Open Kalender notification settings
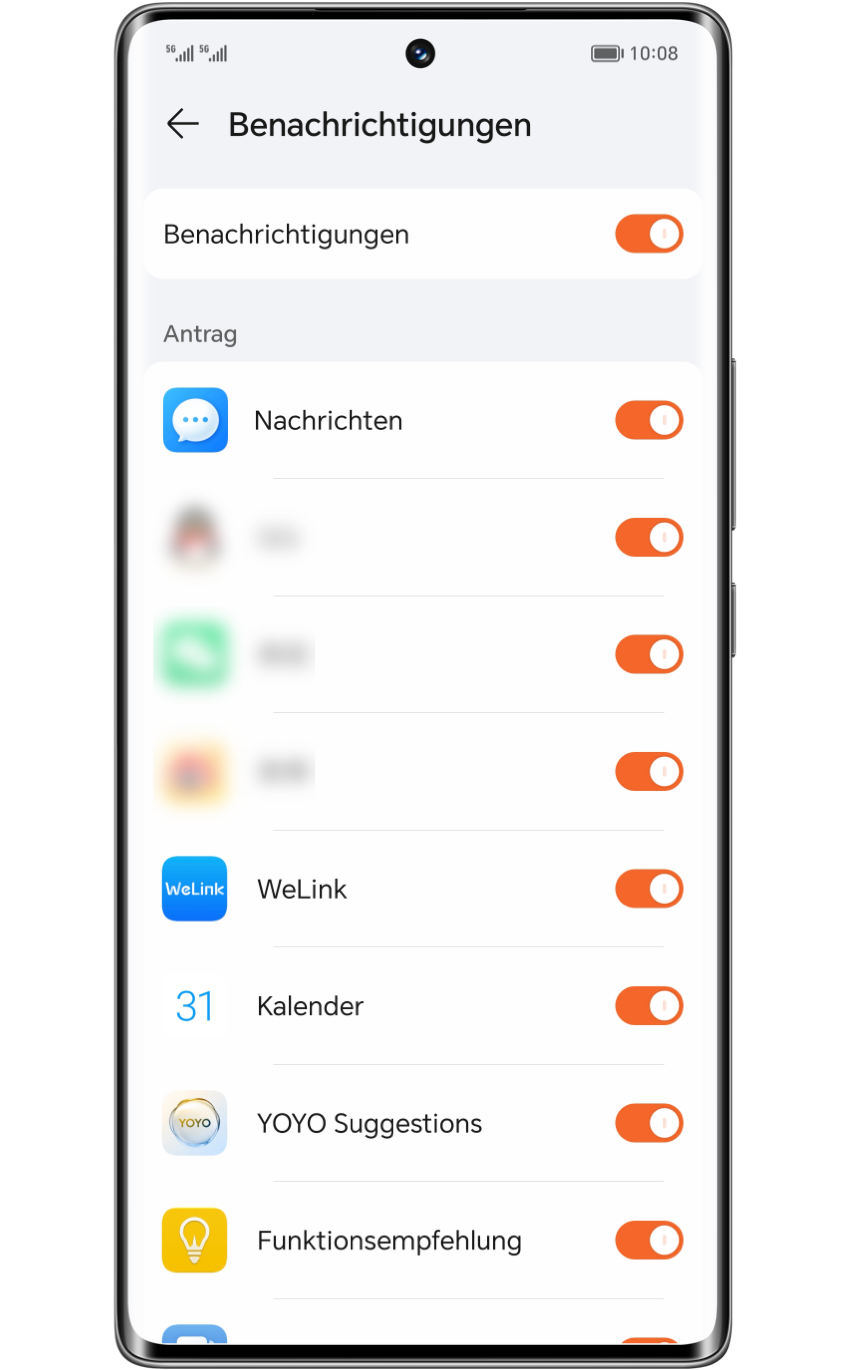The height and width of the screenshot is (1370, 846). pos(423,1005)
